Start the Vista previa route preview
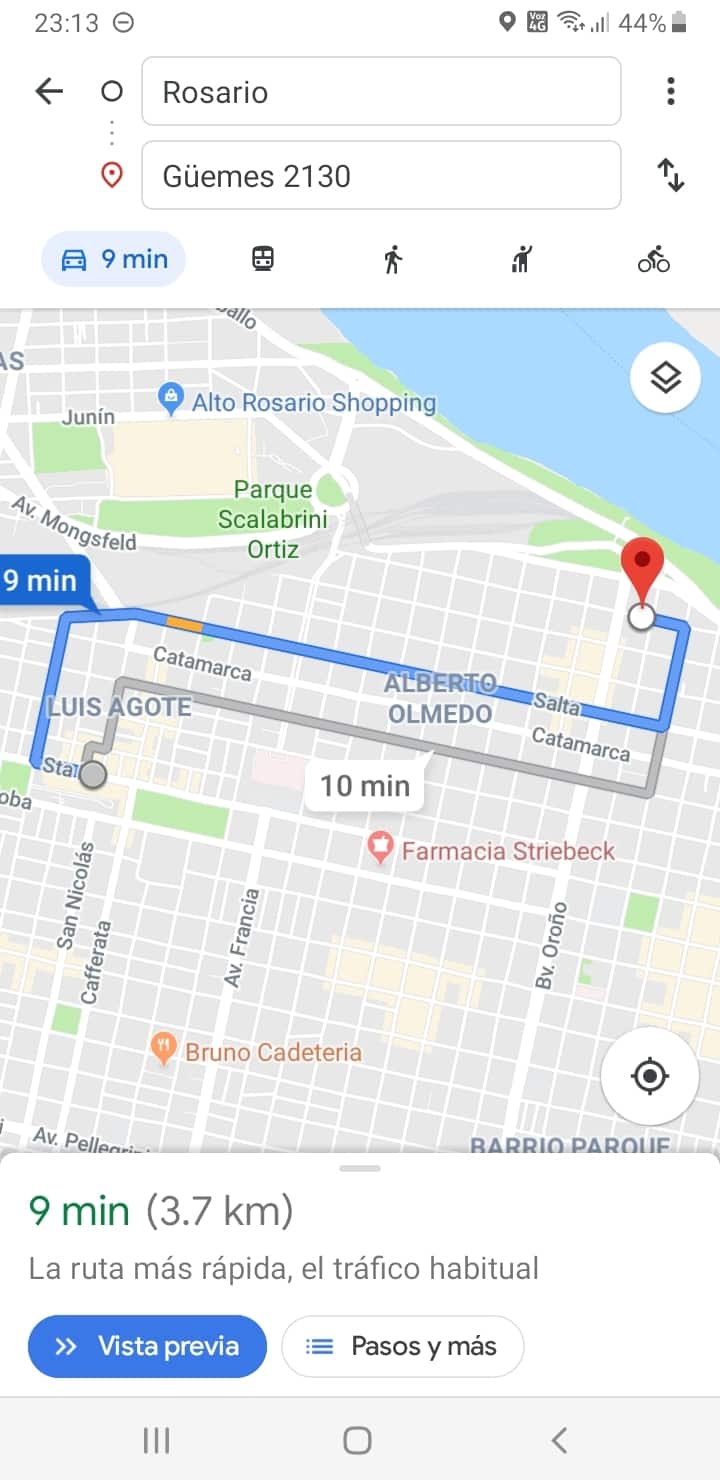 click(148, 1346)
